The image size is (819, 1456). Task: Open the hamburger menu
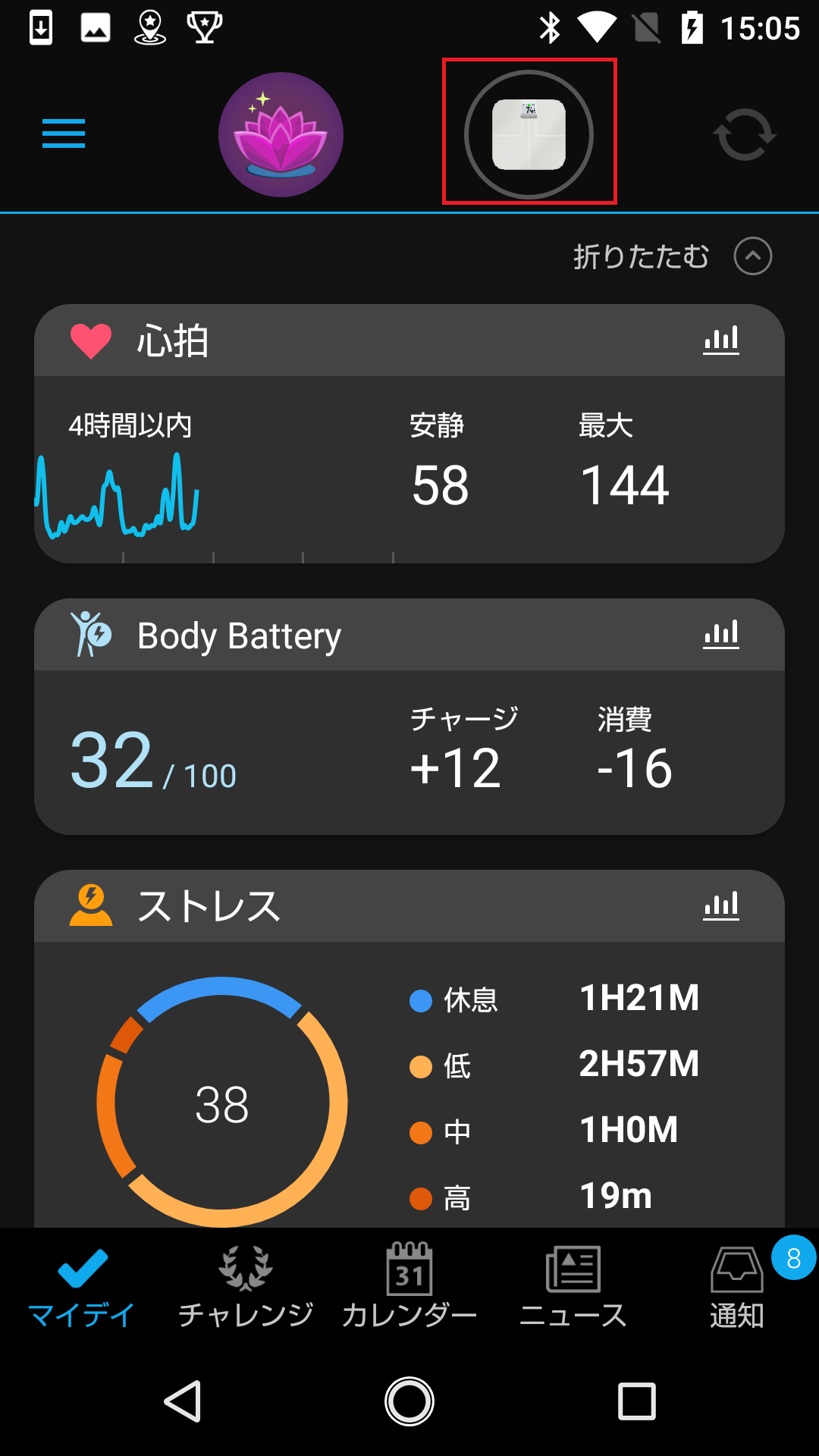[64, 134]
